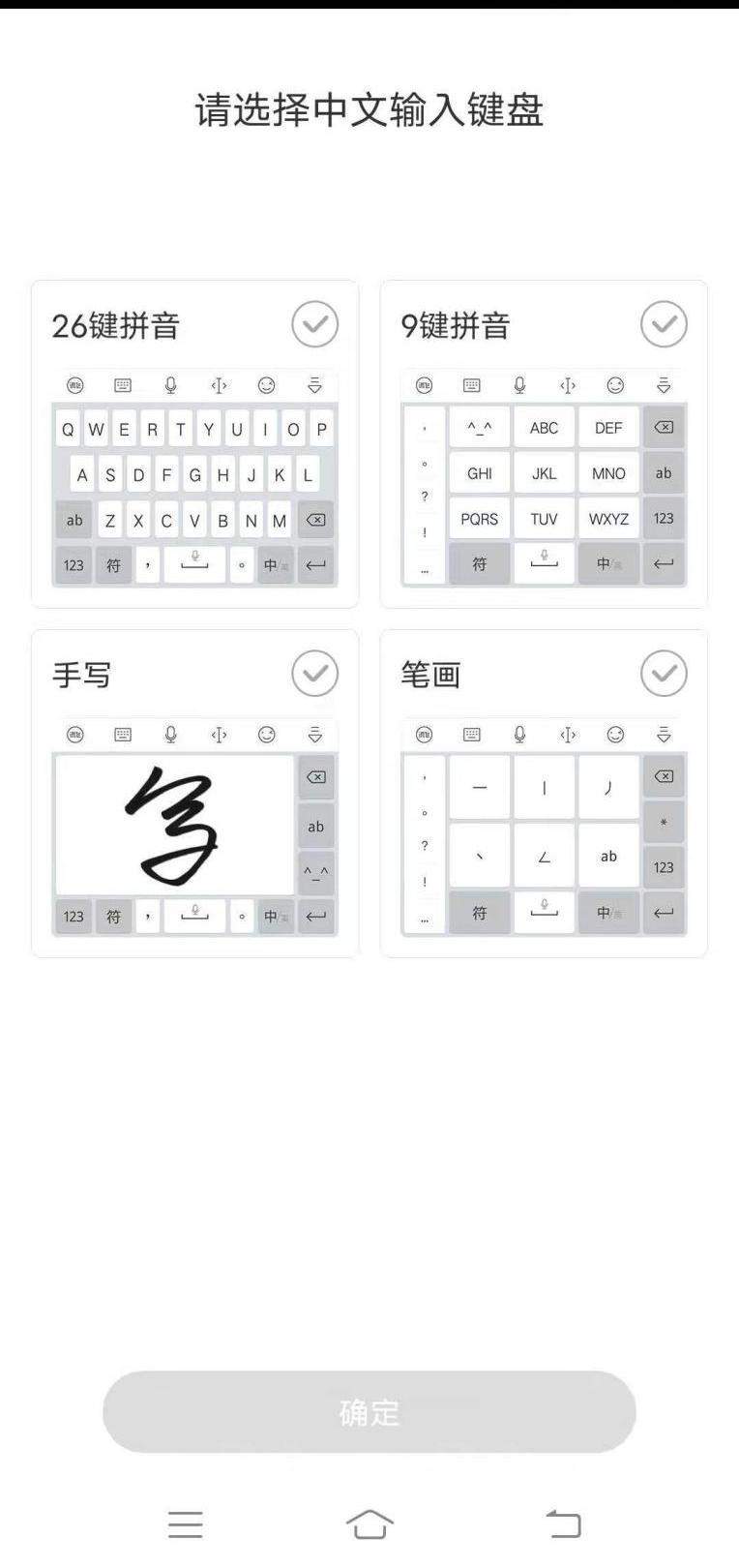739x1568 pixels.
Task: Tick the checkmark beside 9键拼音
Action: coord(664,324)
